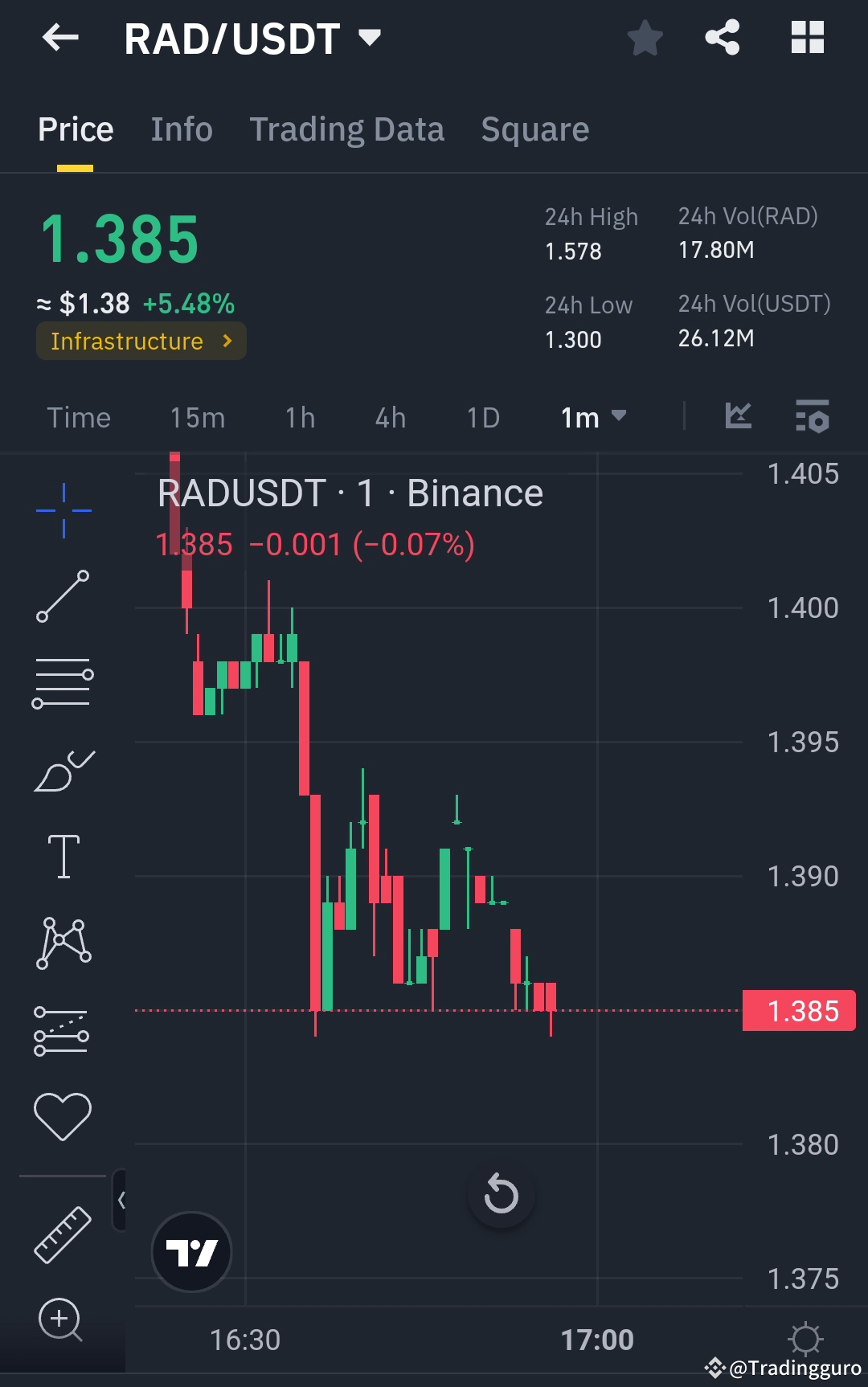Collapse the drawing tools sidebar
Viewport: 868px width, 1387px height.
pyautogui.click(x=122, y=1199)
